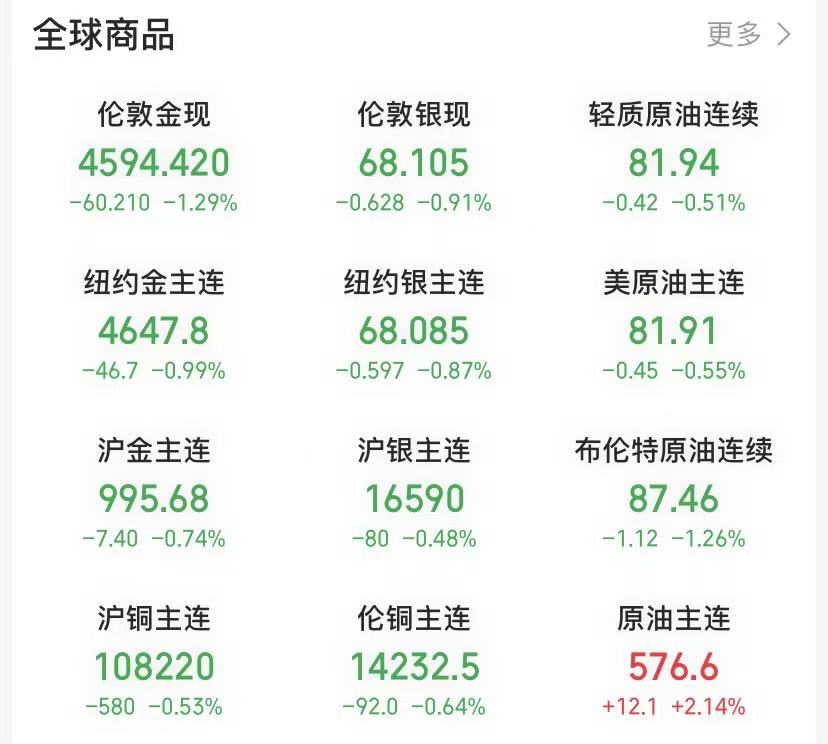828x744 pixels.
Task: Open the rising 原油主连 quote
Action: click(674, 661)
